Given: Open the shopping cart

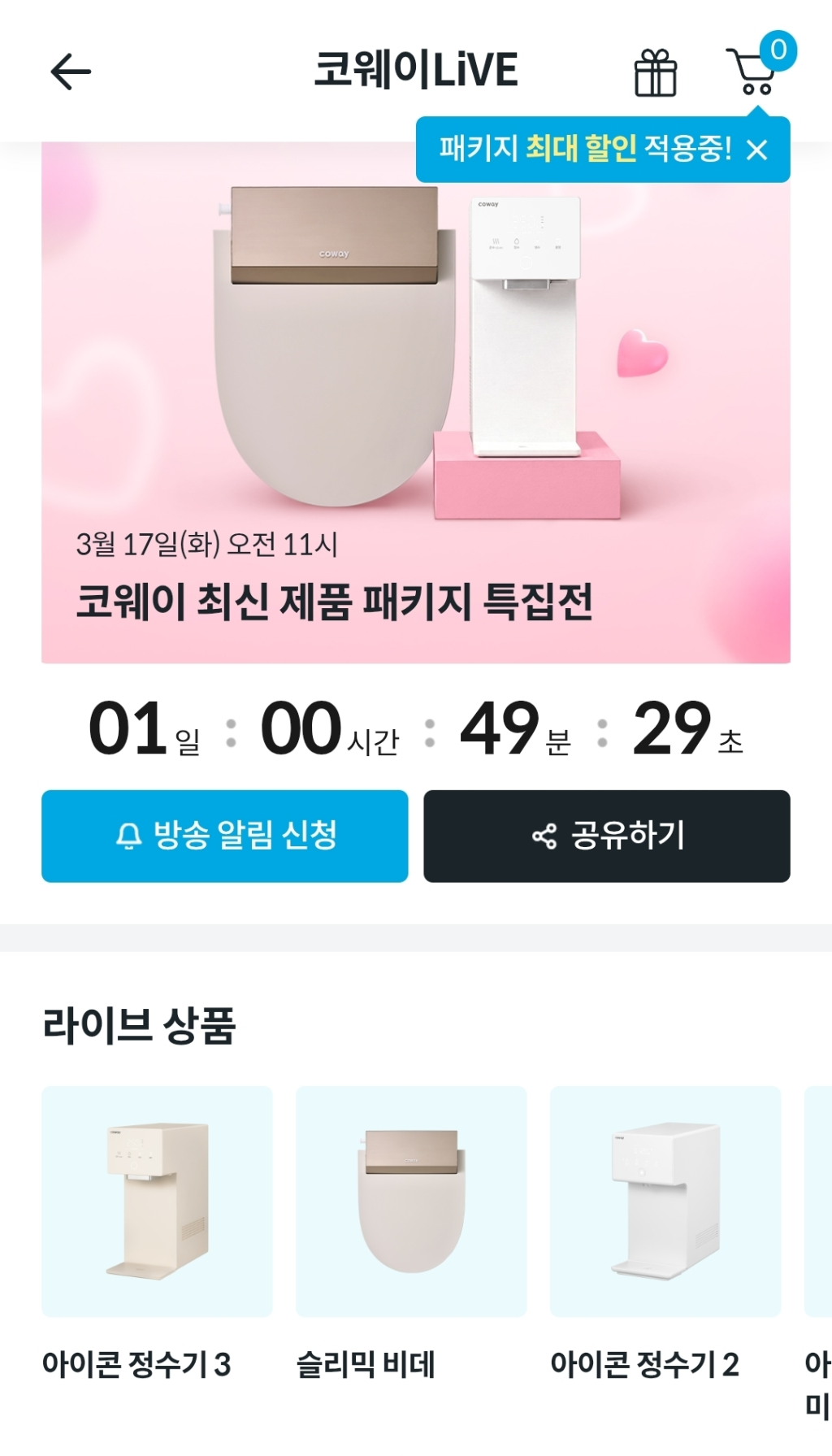Looking at the screenshot, I should point(753,72).
